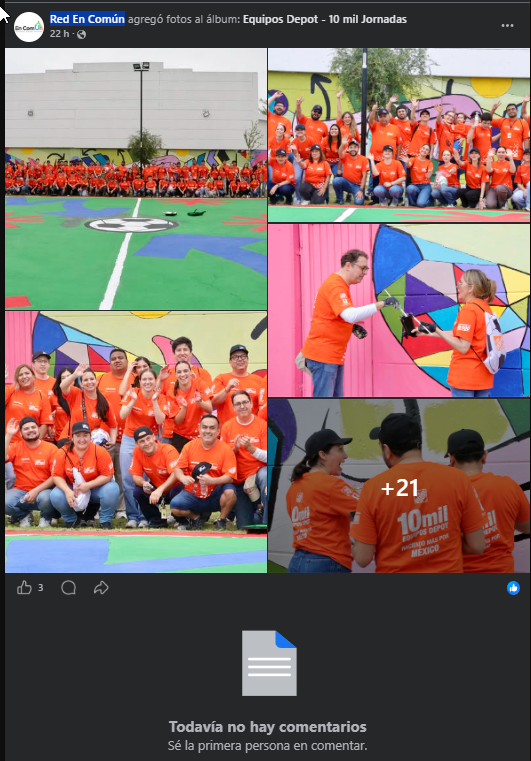Image resolution: width=531 pixels, height=761 pixels.
Task: Tap the comment bubble icon
Action: point(68,588)
